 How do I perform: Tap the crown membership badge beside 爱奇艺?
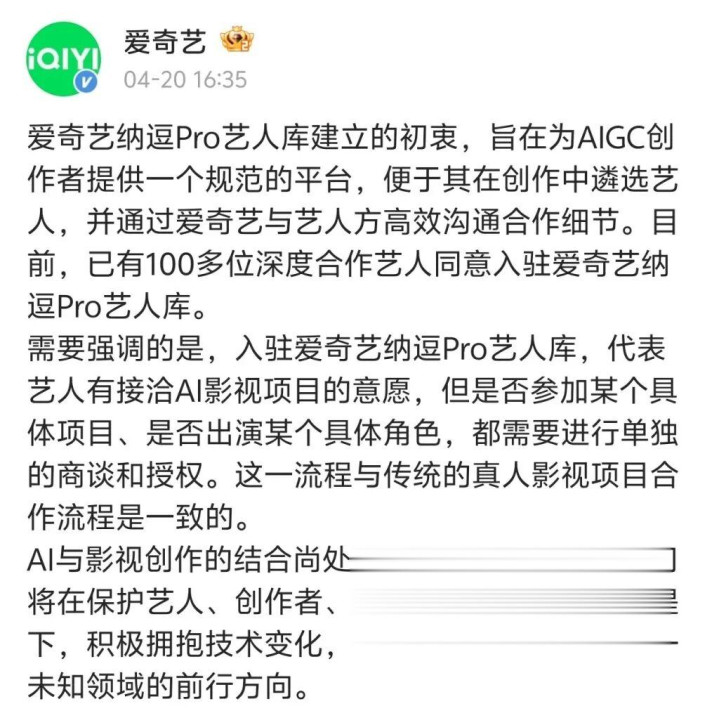point(237,39)
